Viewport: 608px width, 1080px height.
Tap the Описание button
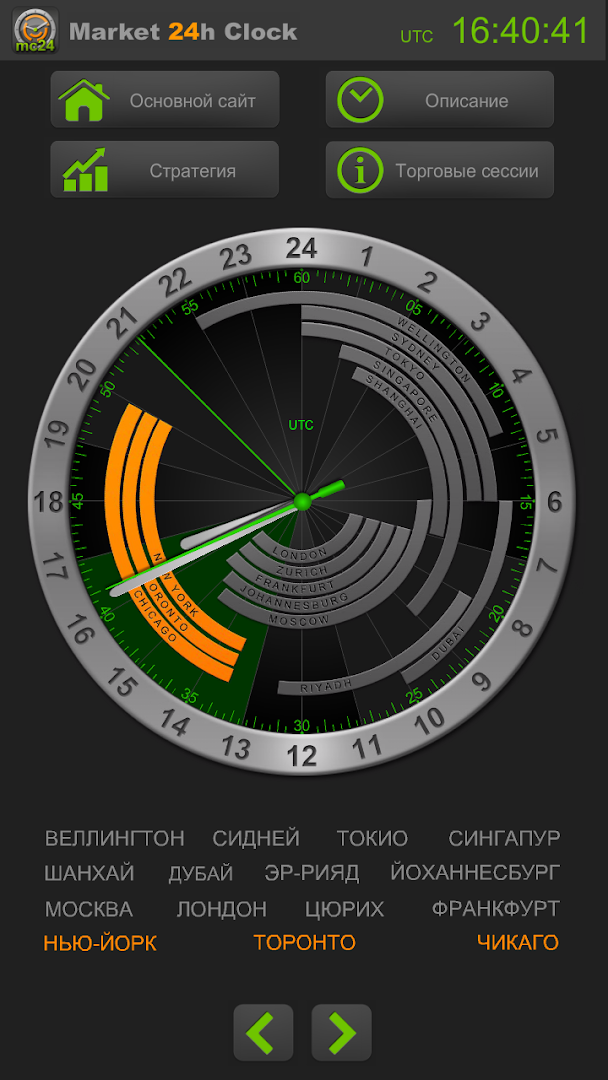coord(440,100)
